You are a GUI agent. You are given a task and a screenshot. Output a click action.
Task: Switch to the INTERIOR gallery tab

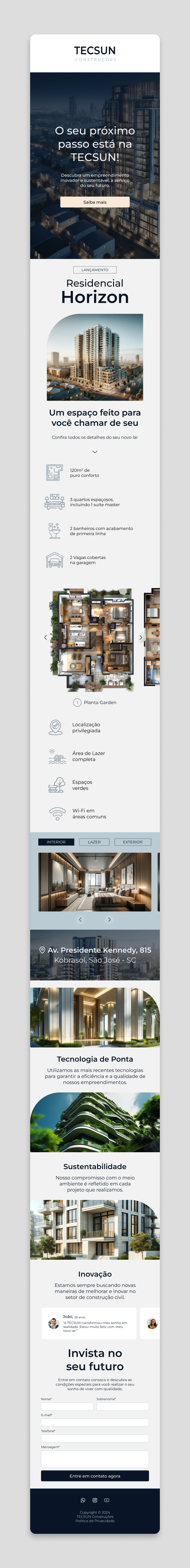tap(56, 842)
